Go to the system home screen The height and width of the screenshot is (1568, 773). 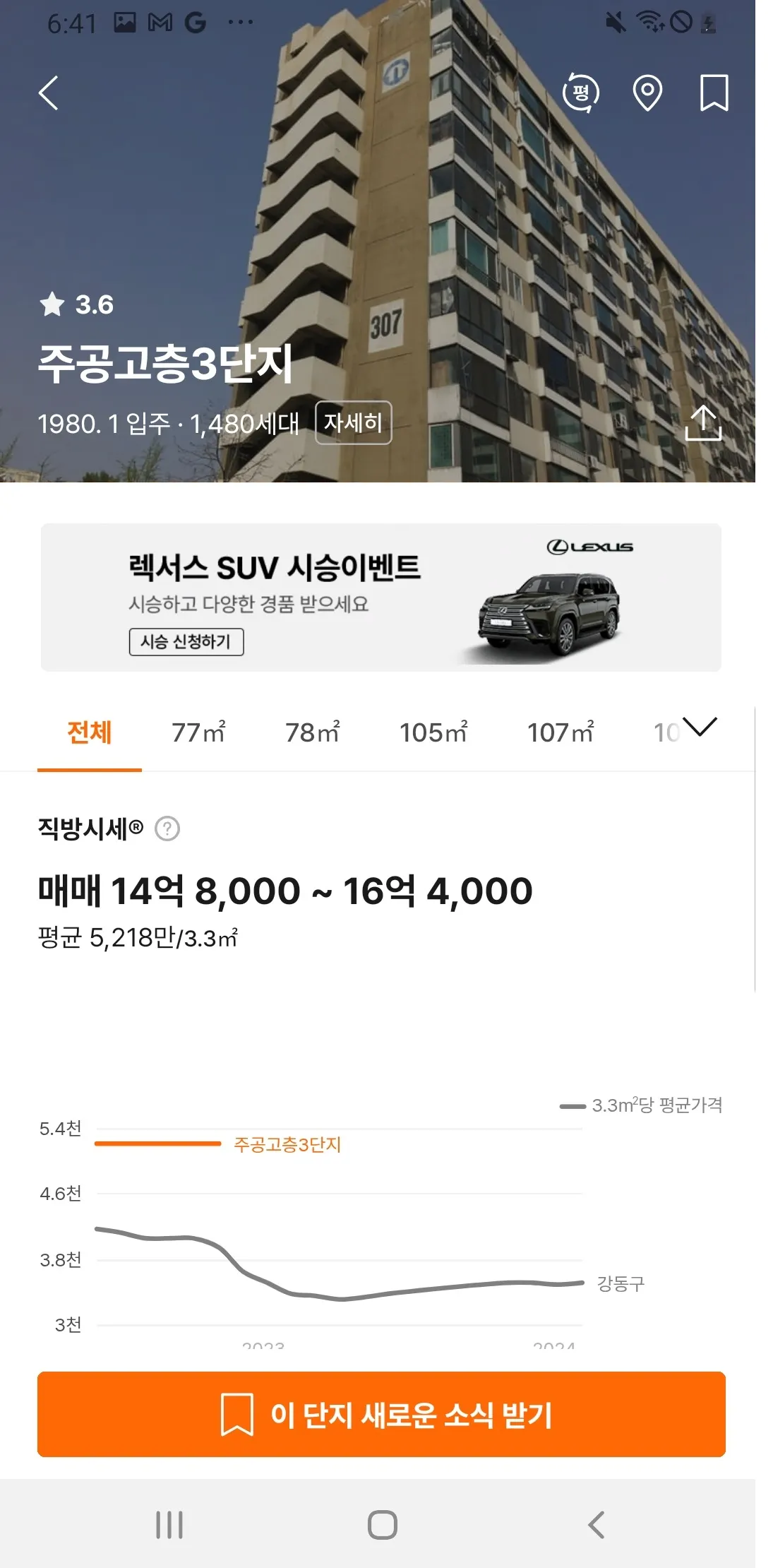tap(382, 1525)
